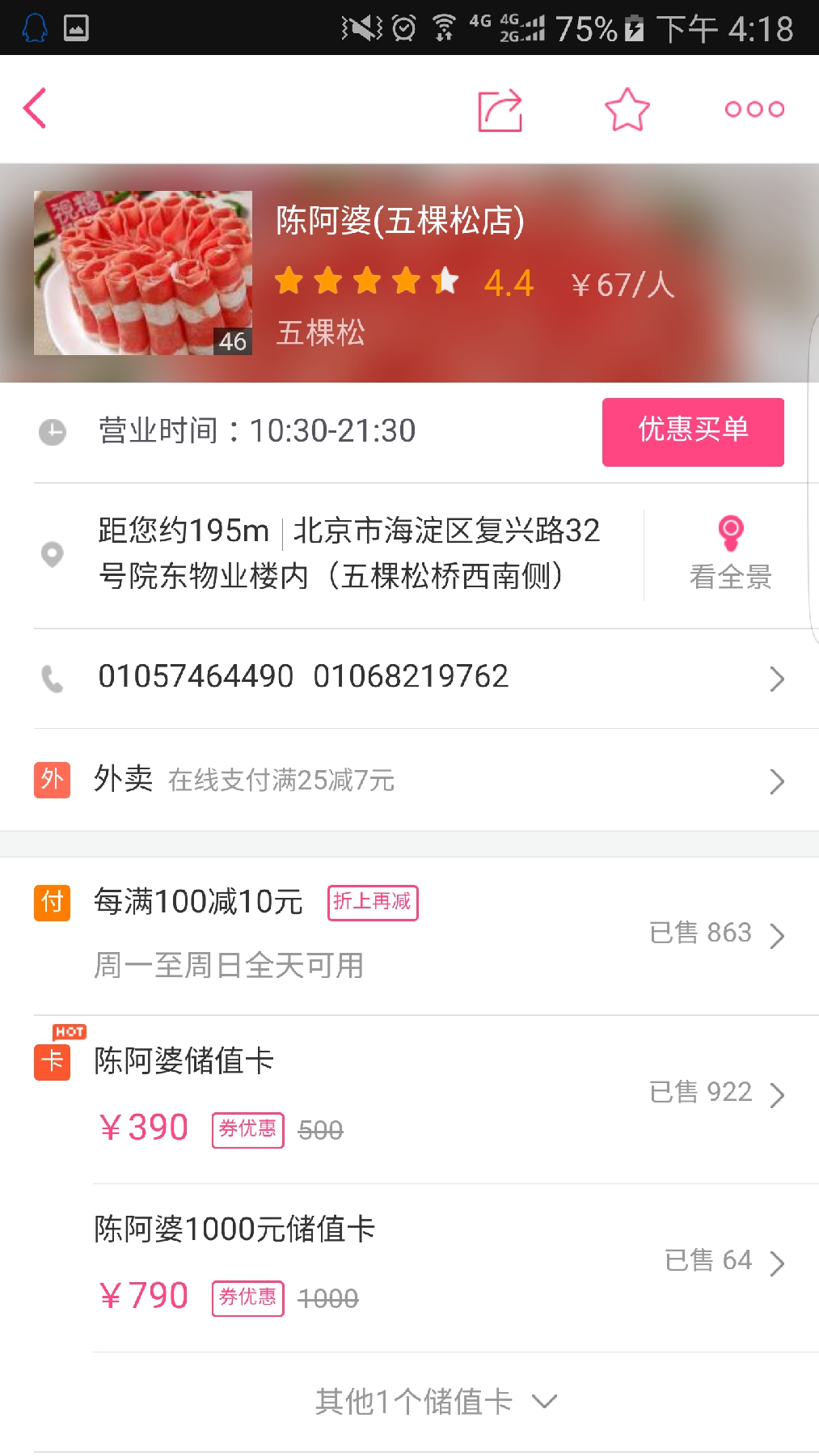Expand 其他1个储值卡 list

coord(435,1401)
